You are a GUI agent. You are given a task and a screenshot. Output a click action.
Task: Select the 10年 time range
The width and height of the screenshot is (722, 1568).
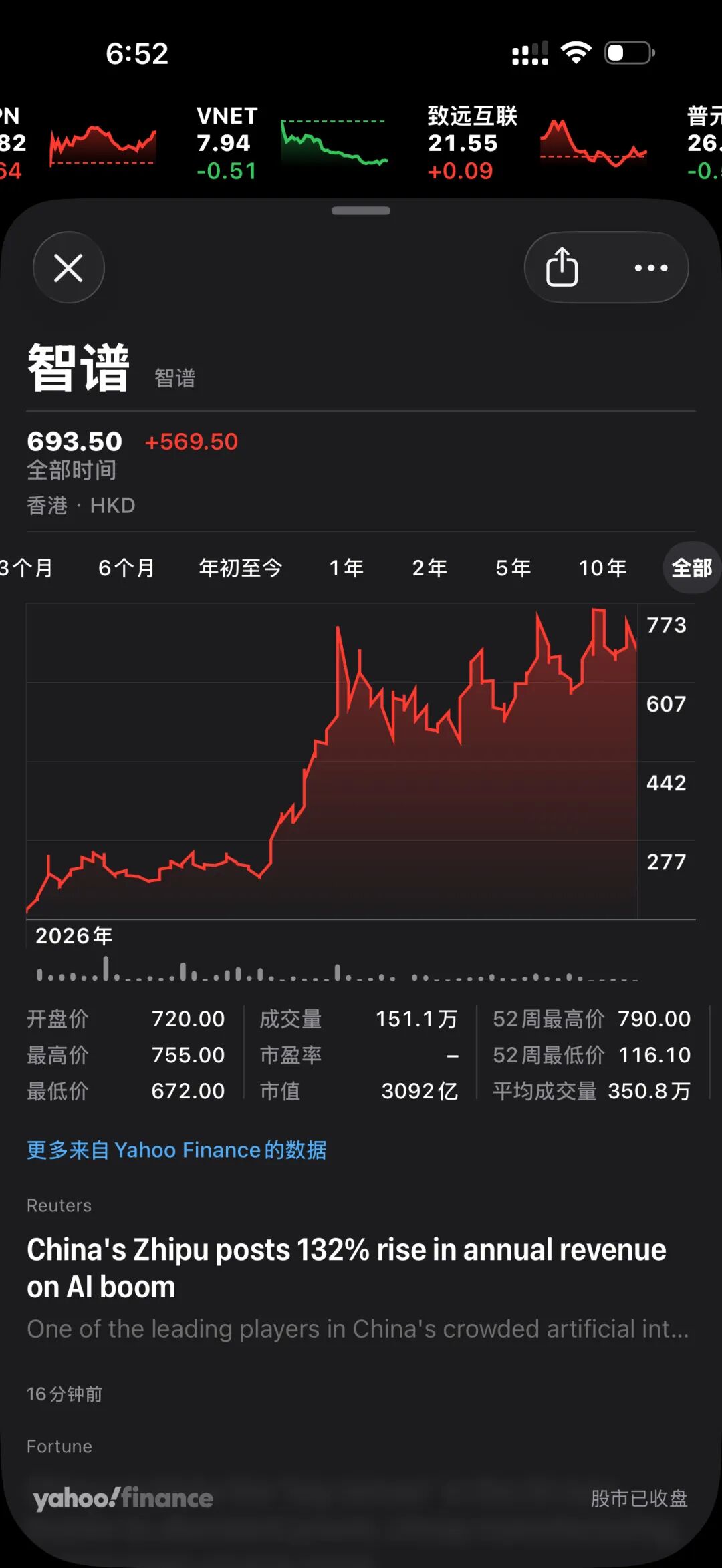[x=602, y=567]
